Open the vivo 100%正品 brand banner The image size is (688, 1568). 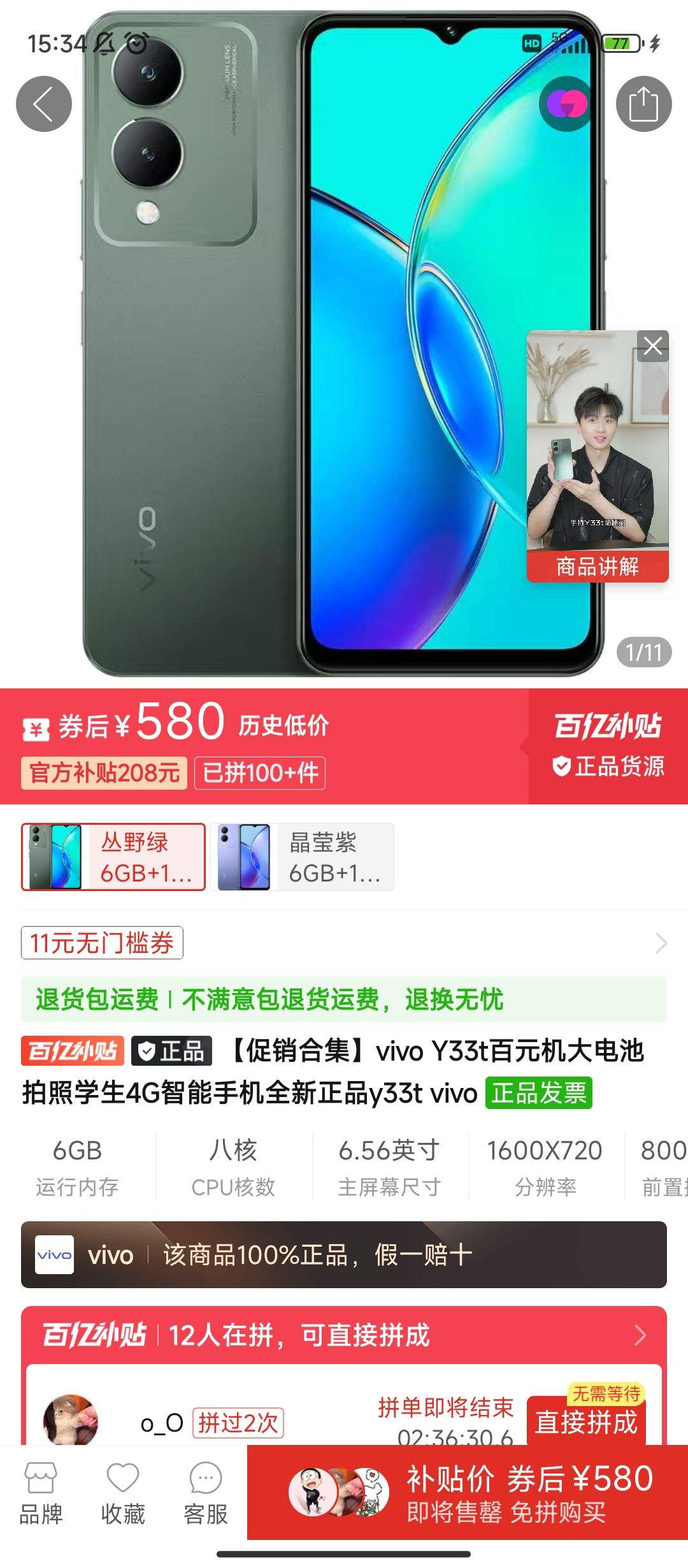[344, 1254]
